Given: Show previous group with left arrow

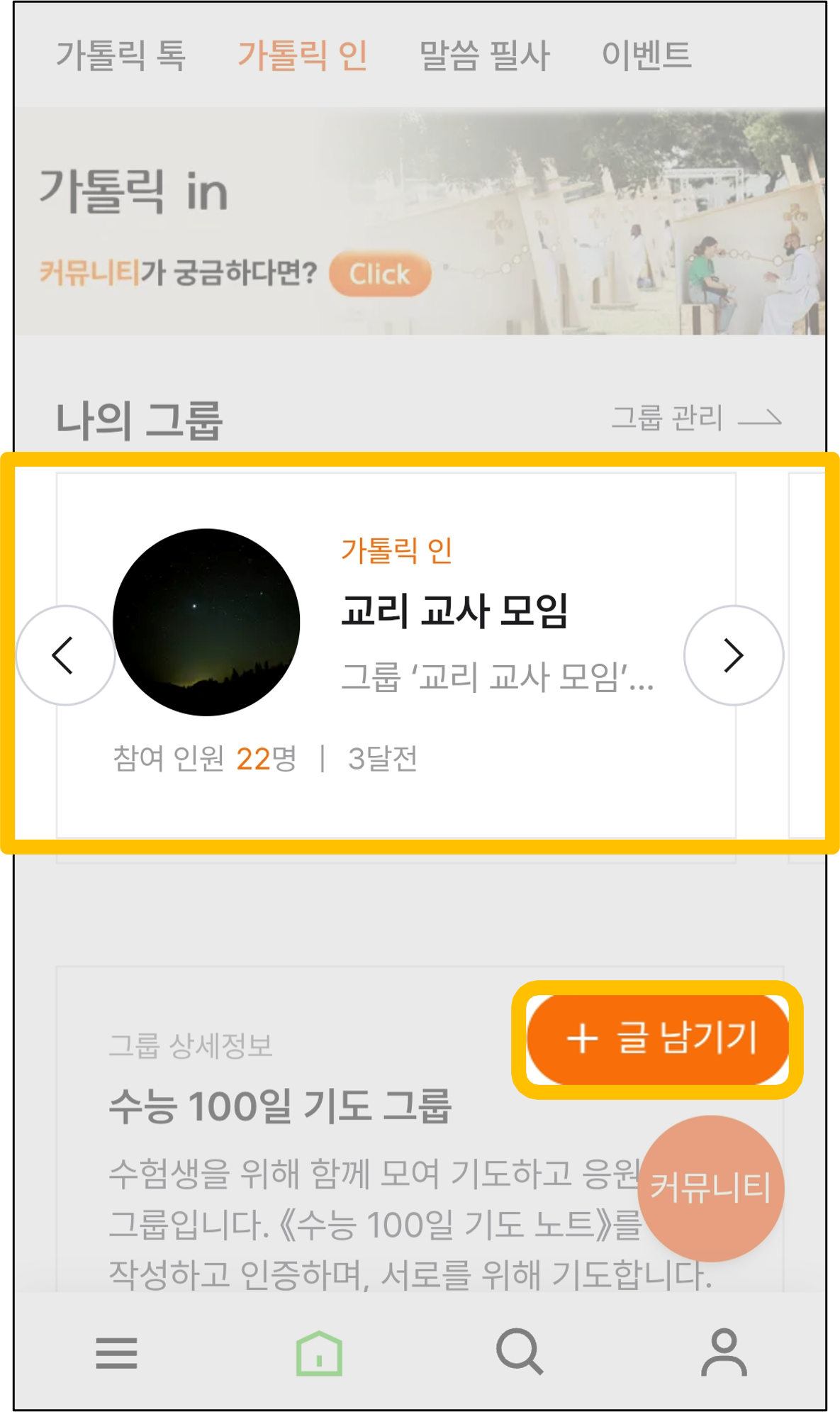Looking at the screenshot, I should pos(65,655).
